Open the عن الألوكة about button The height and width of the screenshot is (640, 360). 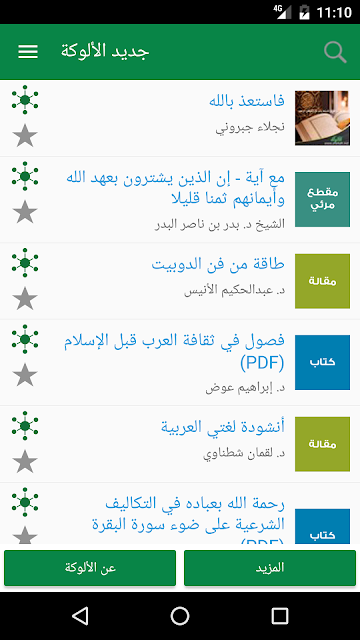[90, 568]
